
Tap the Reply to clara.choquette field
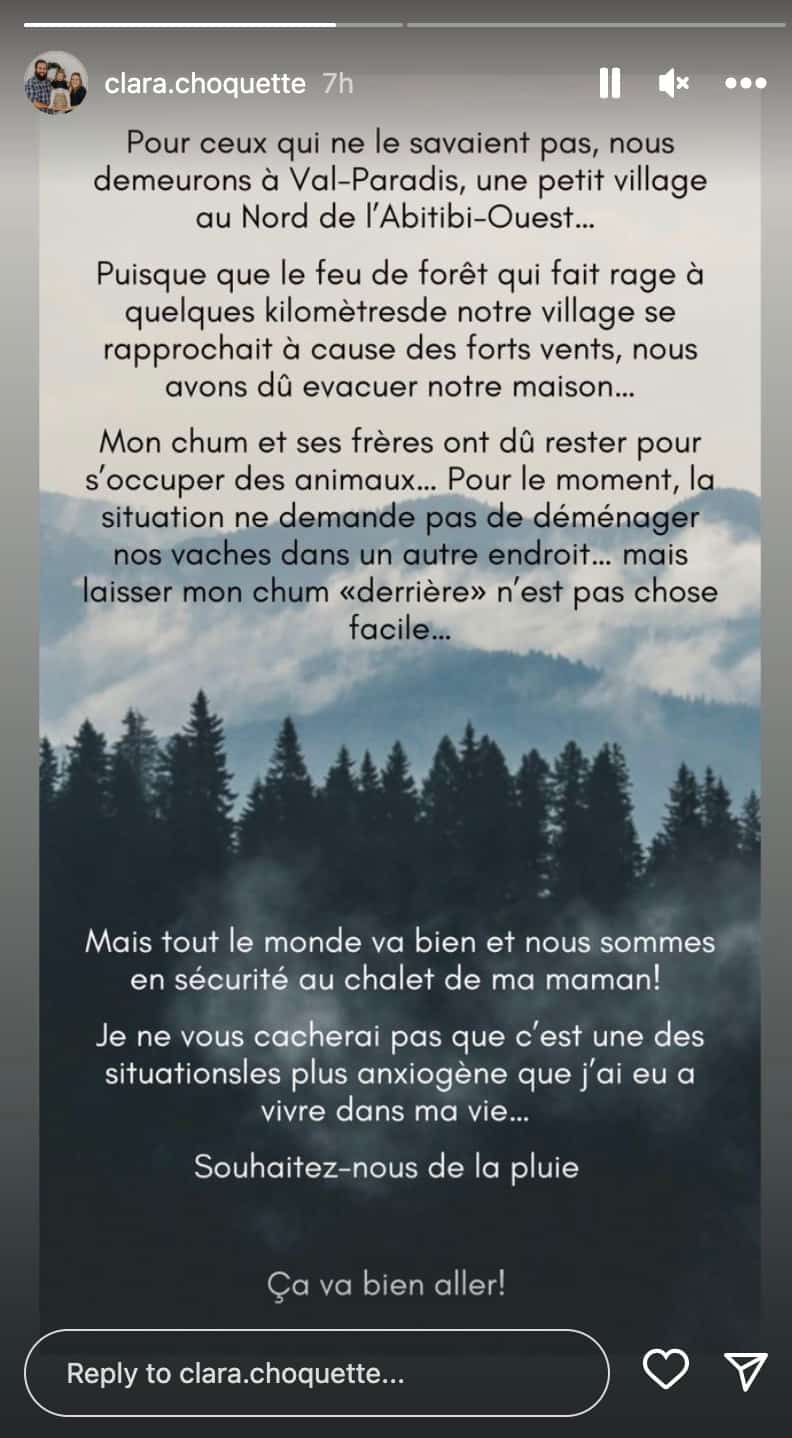(x=316, y=1373)
